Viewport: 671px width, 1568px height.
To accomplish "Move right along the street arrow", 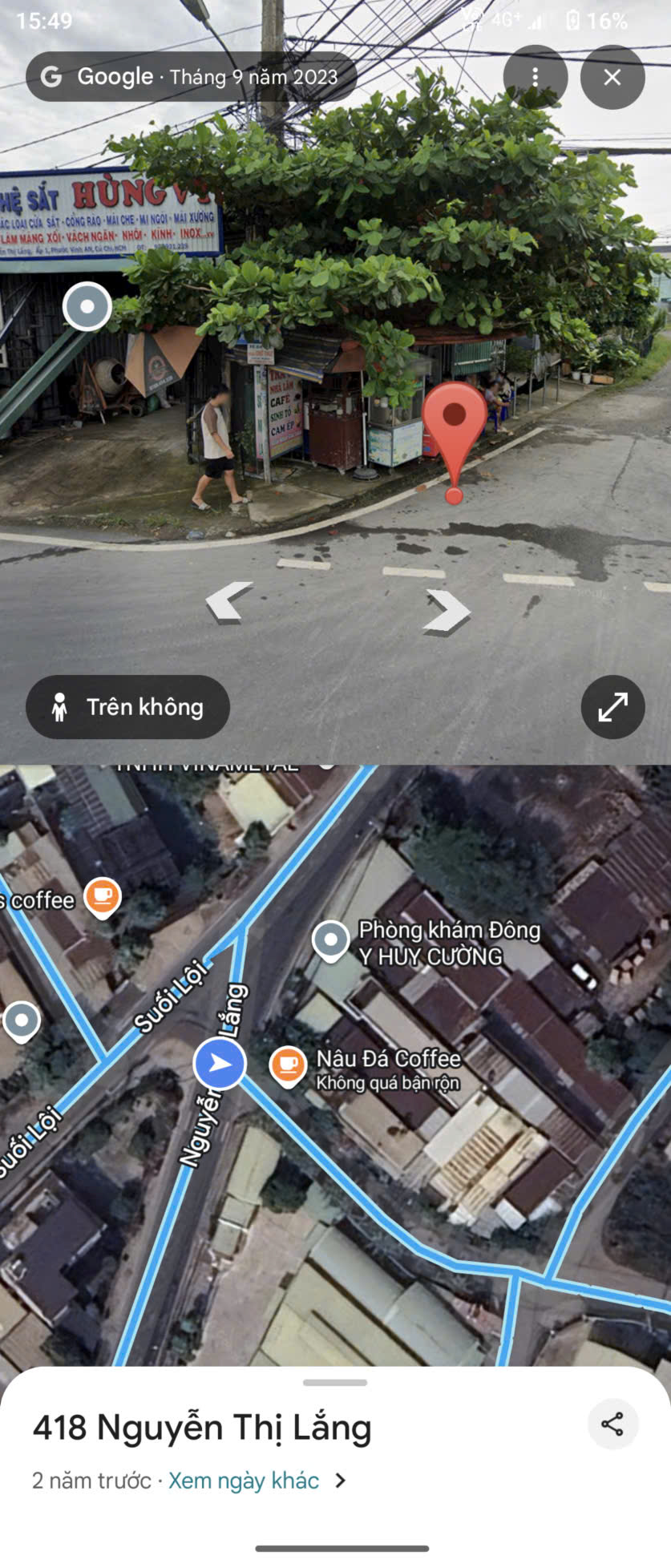I will pos(447,611).
